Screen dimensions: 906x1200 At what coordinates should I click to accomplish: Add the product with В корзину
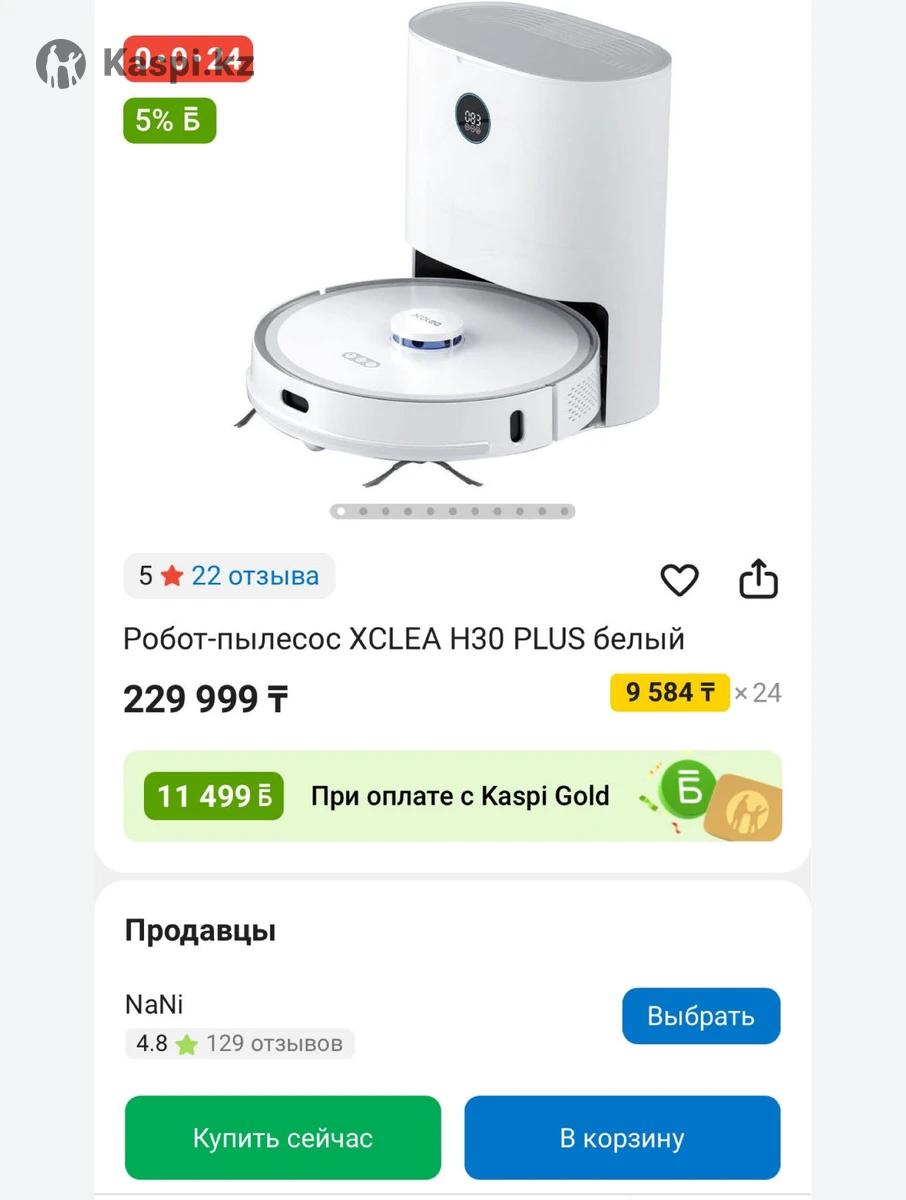(x=622, y=1138)
